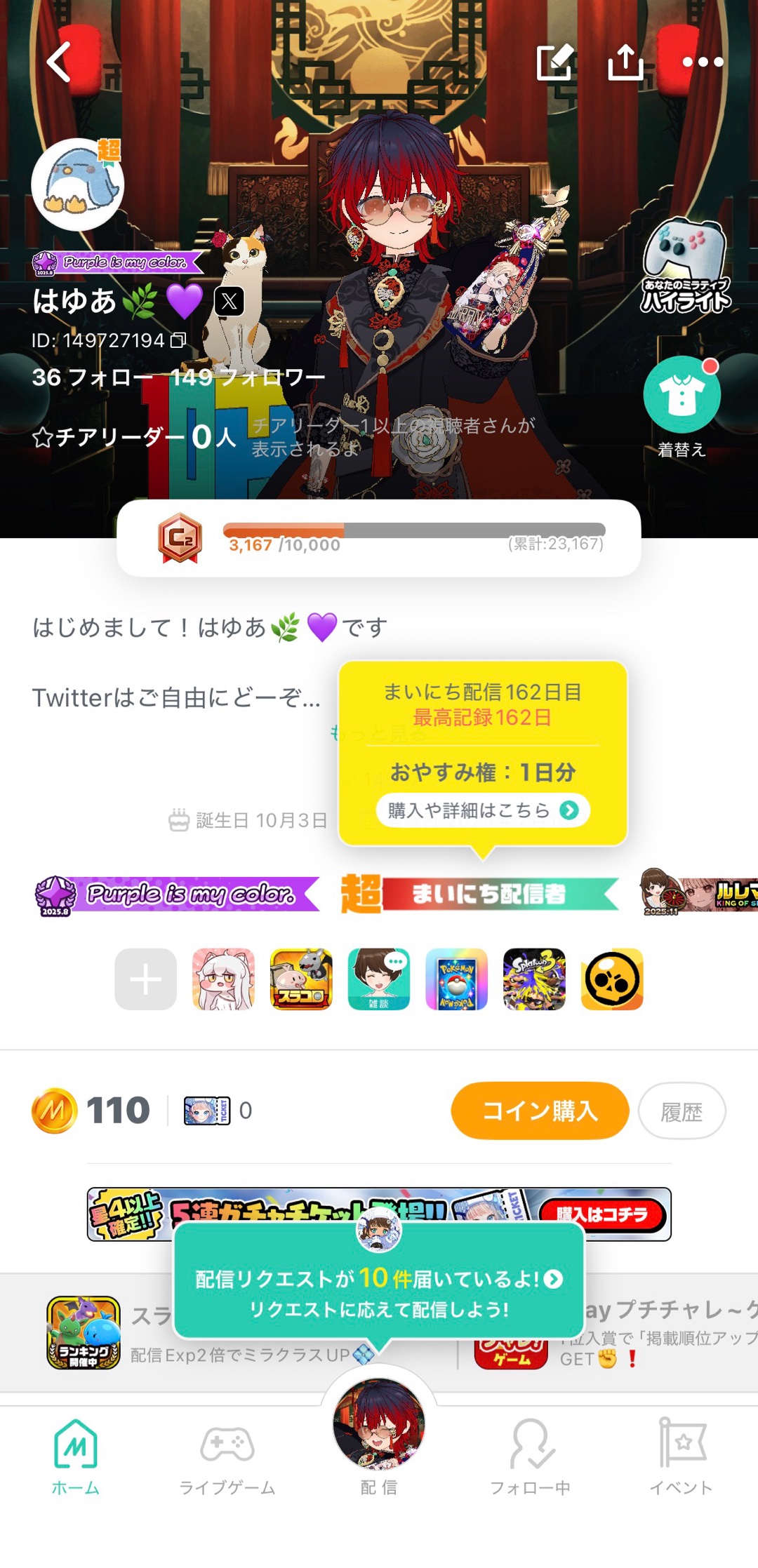This screenshot has width=758, height=1568.
Task: Copy the user ID 149727194
Action: tap(178, 340)
